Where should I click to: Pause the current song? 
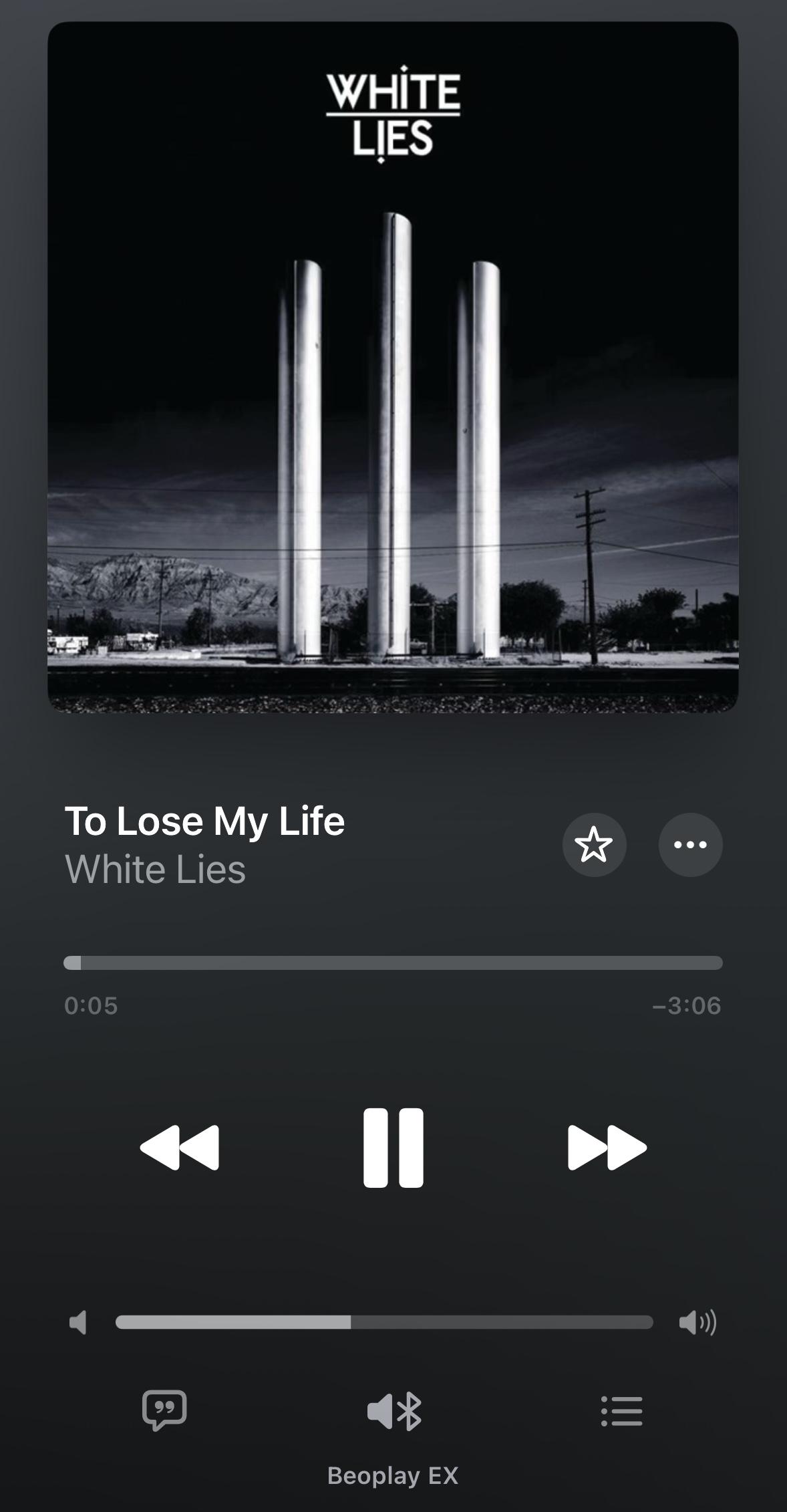tap(393, 1147)
